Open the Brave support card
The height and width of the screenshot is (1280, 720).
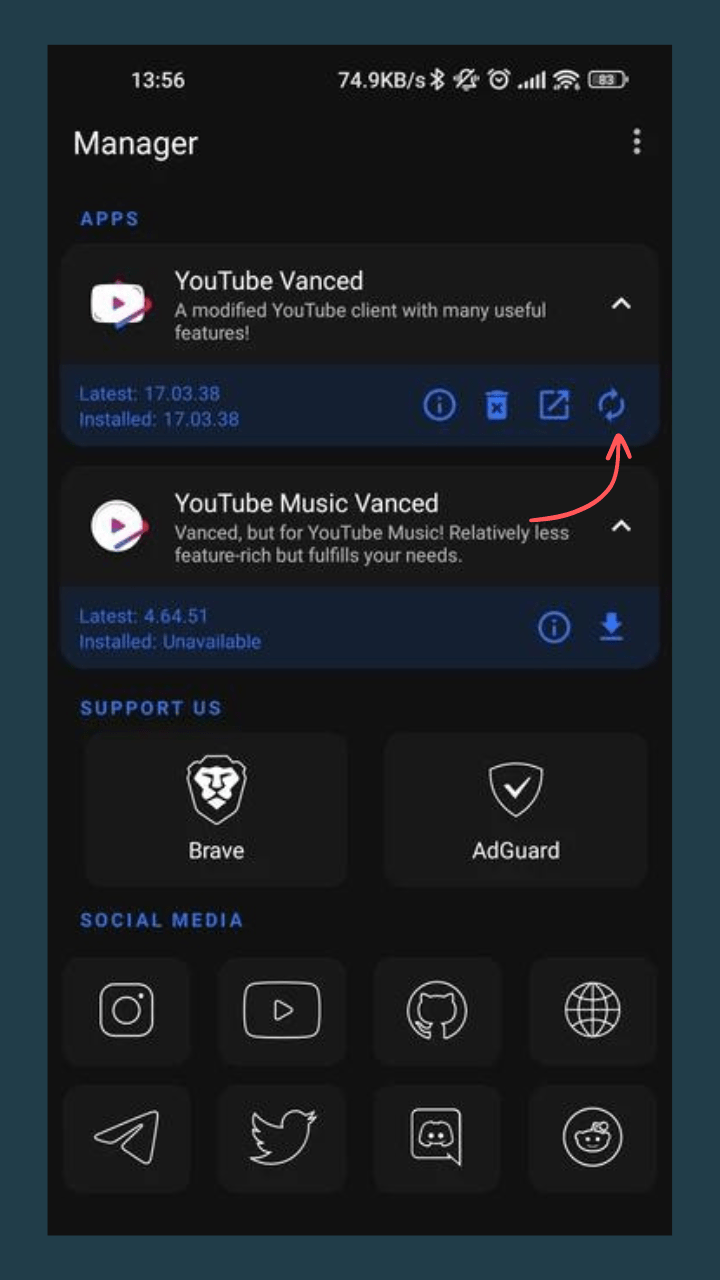point(216,809)
